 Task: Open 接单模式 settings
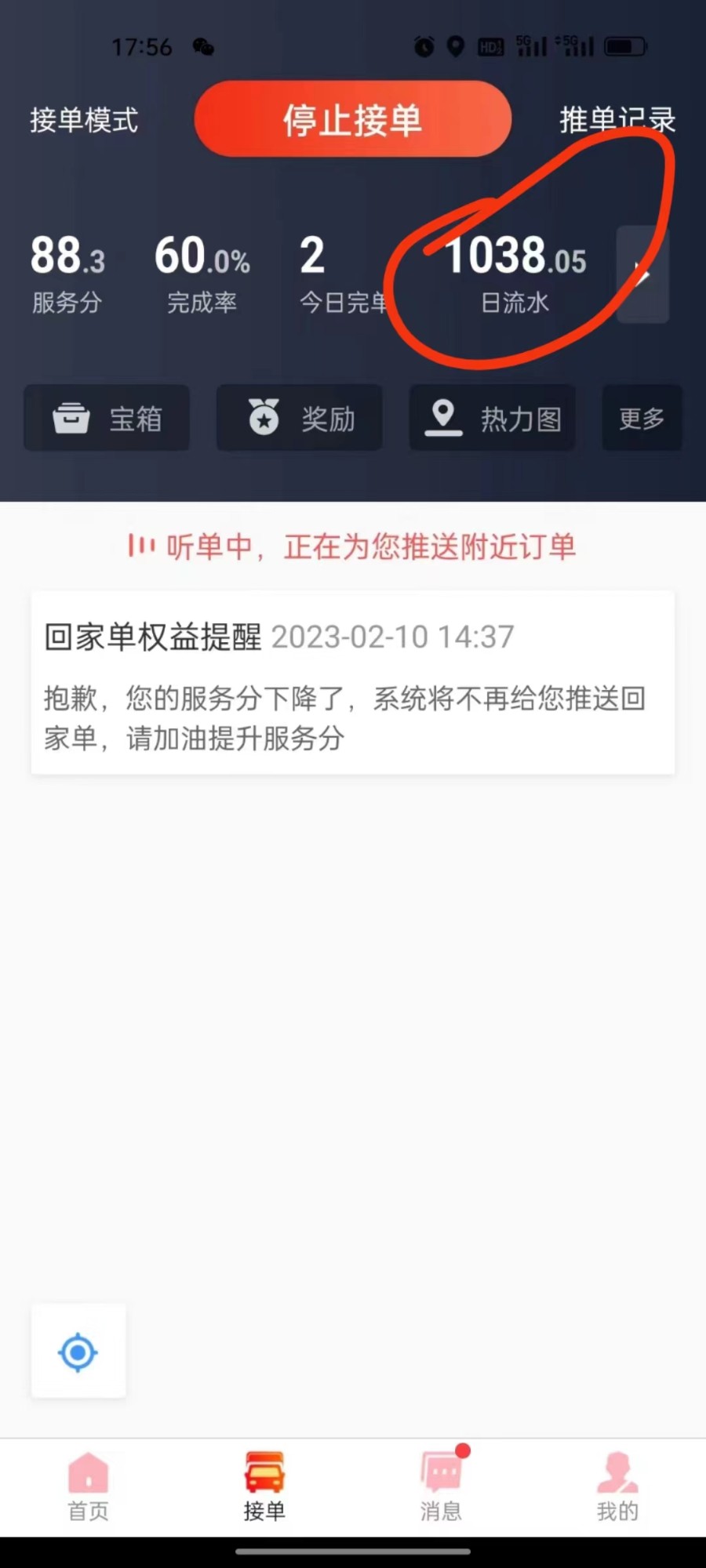pyautogui.click(x=84, y=120)
